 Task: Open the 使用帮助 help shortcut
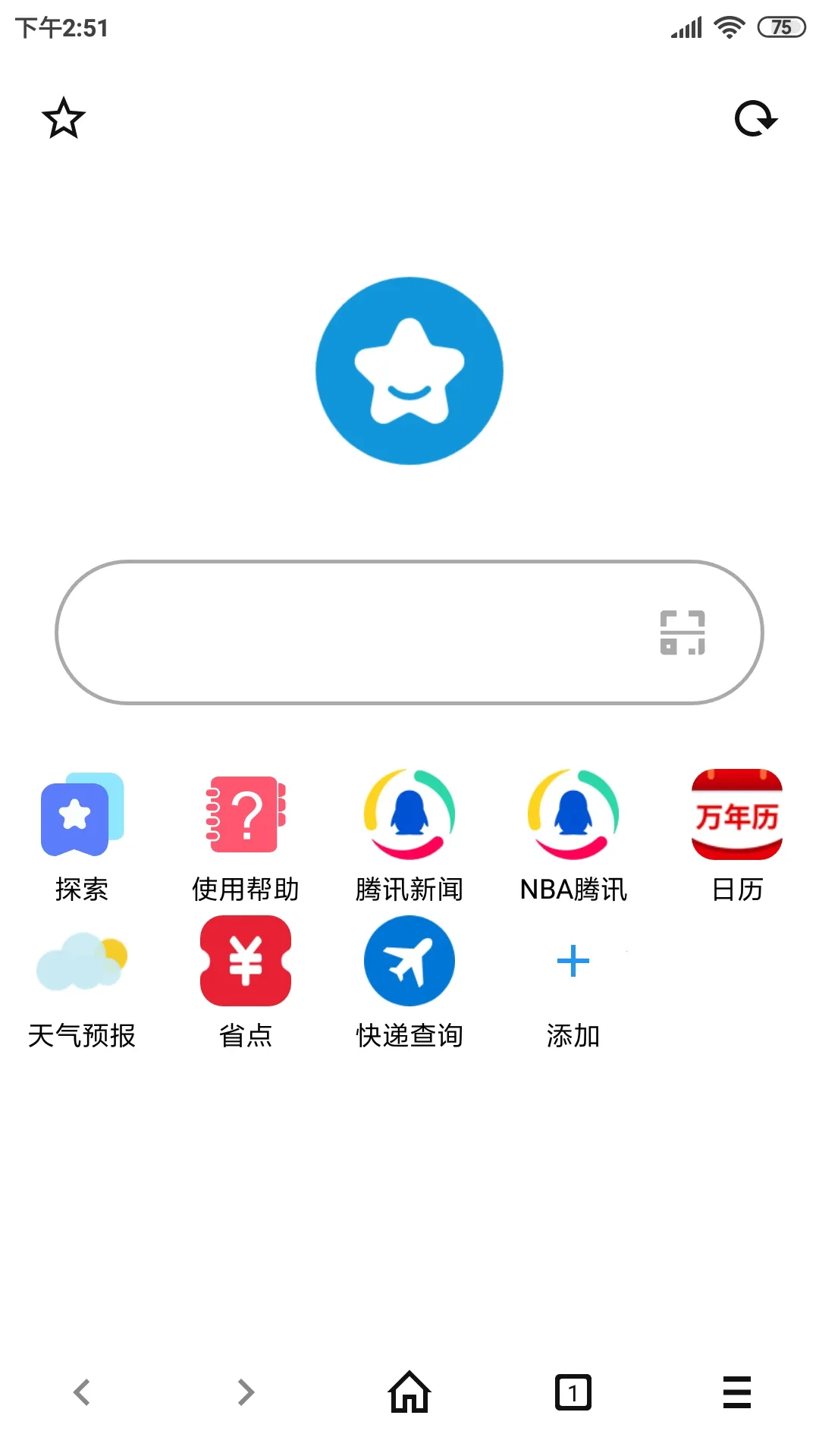point(245,815)
